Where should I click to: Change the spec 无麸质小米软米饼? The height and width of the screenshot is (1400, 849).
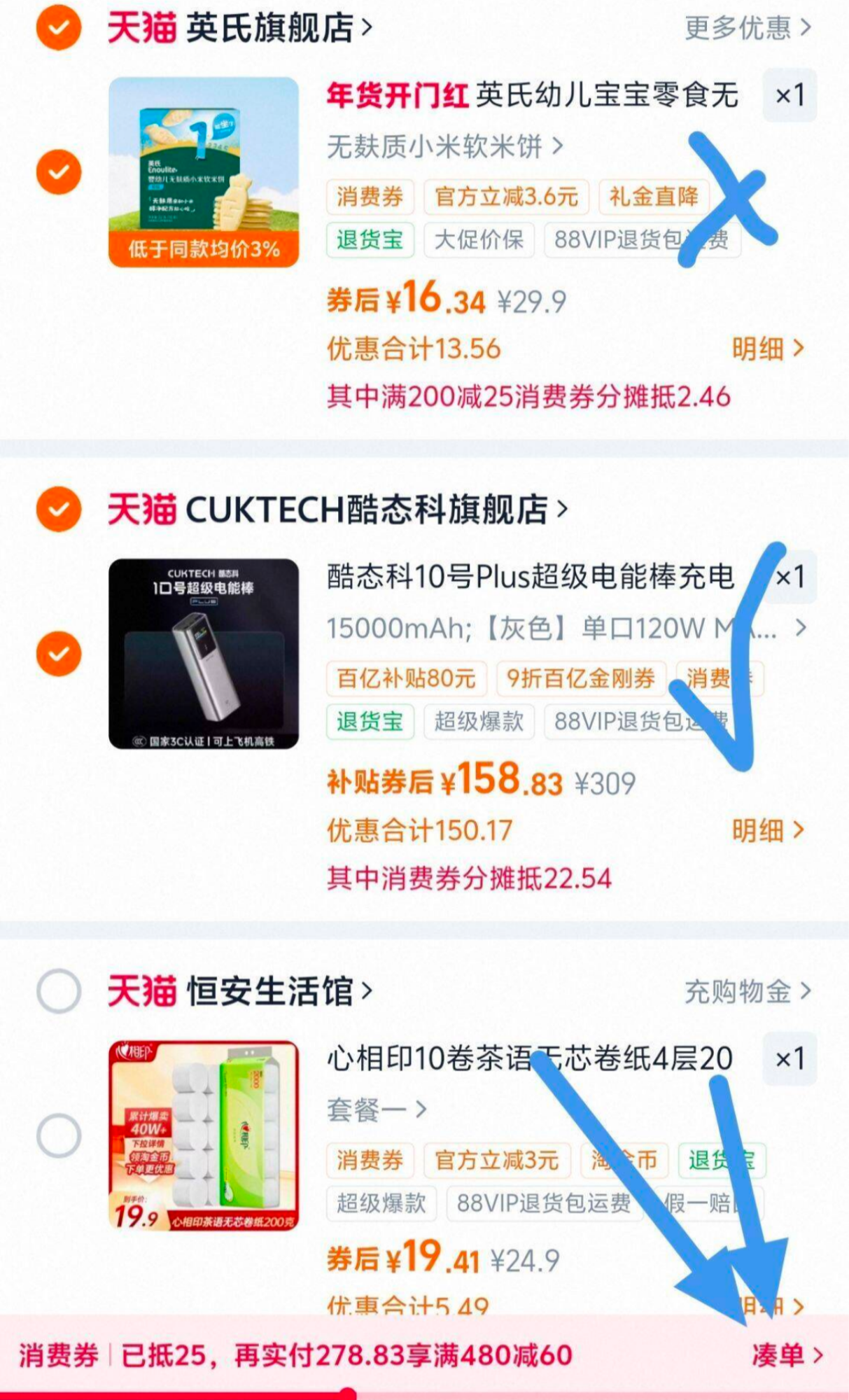tap(444, 147)
